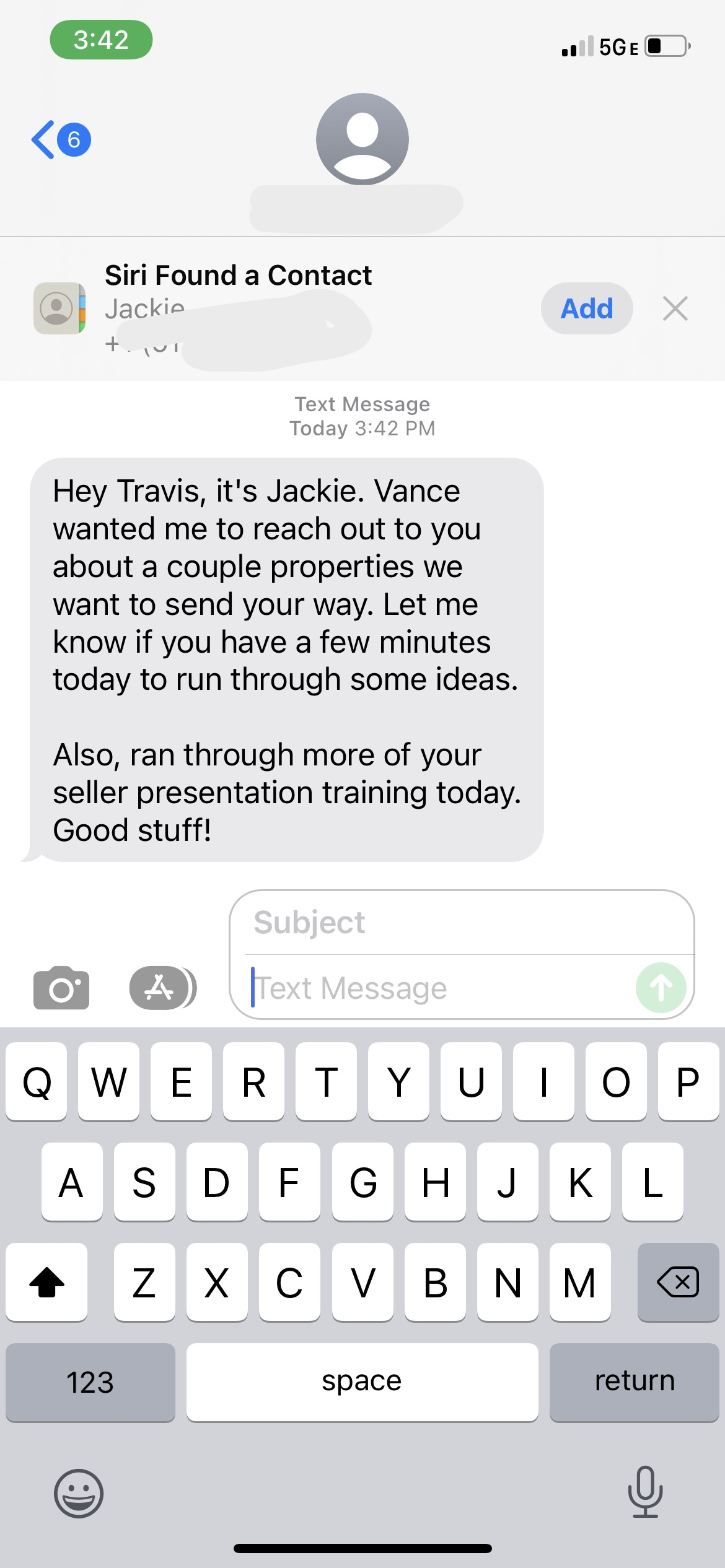Open the camera to attach a photo

pos(61,988)
